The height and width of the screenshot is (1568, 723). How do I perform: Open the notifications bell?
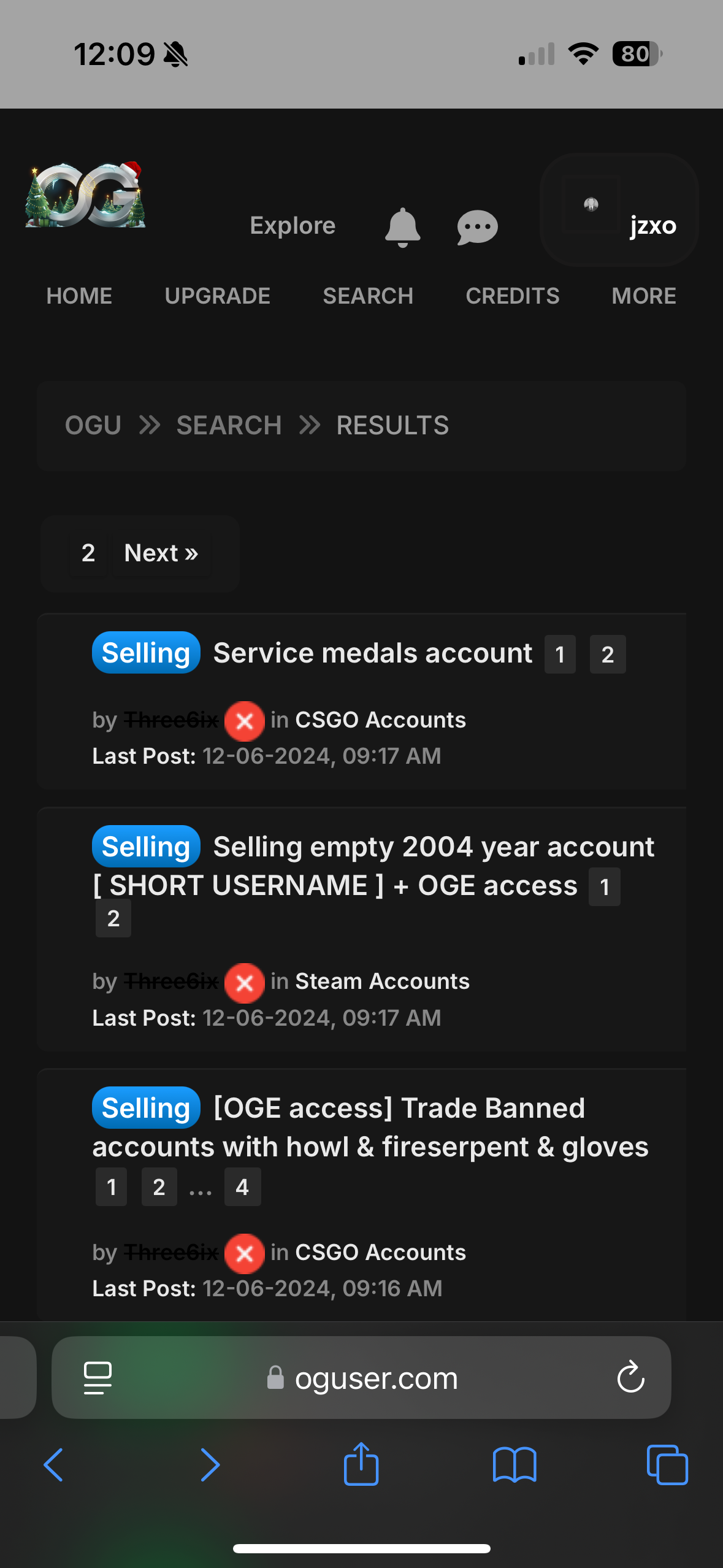click(402, 227)
